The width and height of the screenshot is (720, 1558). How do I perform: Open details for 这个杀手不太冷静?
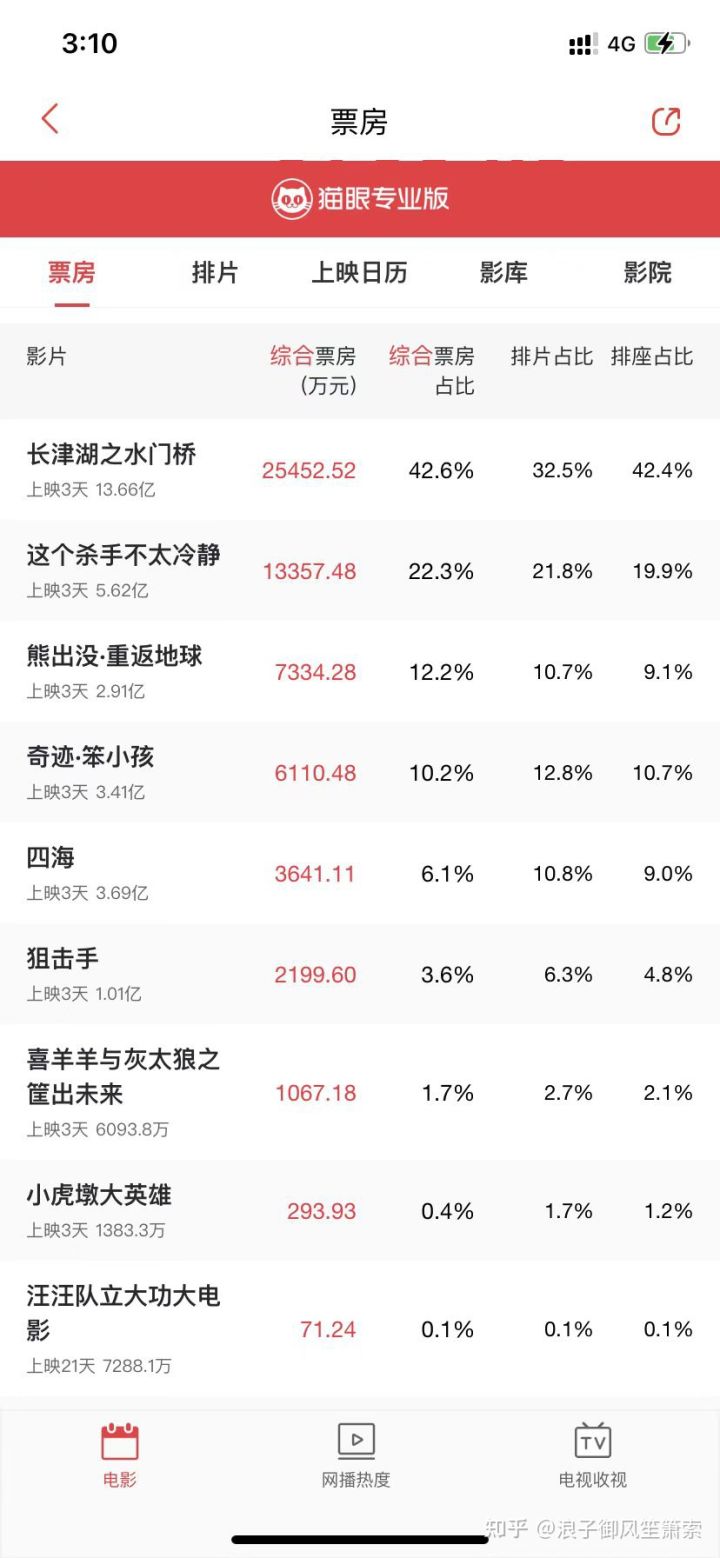tap(360, 571)
